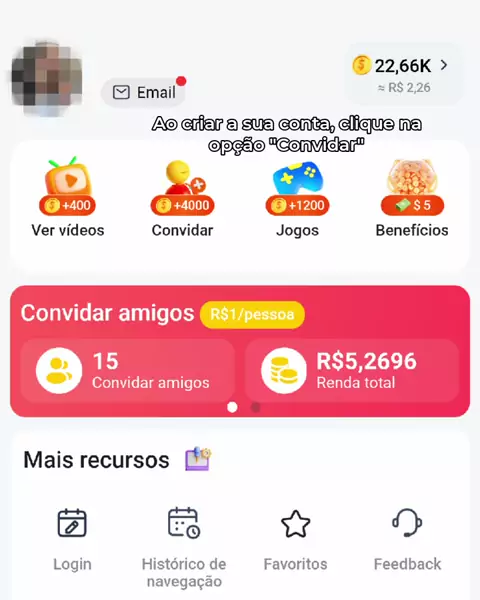Open Favoritos

tap(296, 540)
